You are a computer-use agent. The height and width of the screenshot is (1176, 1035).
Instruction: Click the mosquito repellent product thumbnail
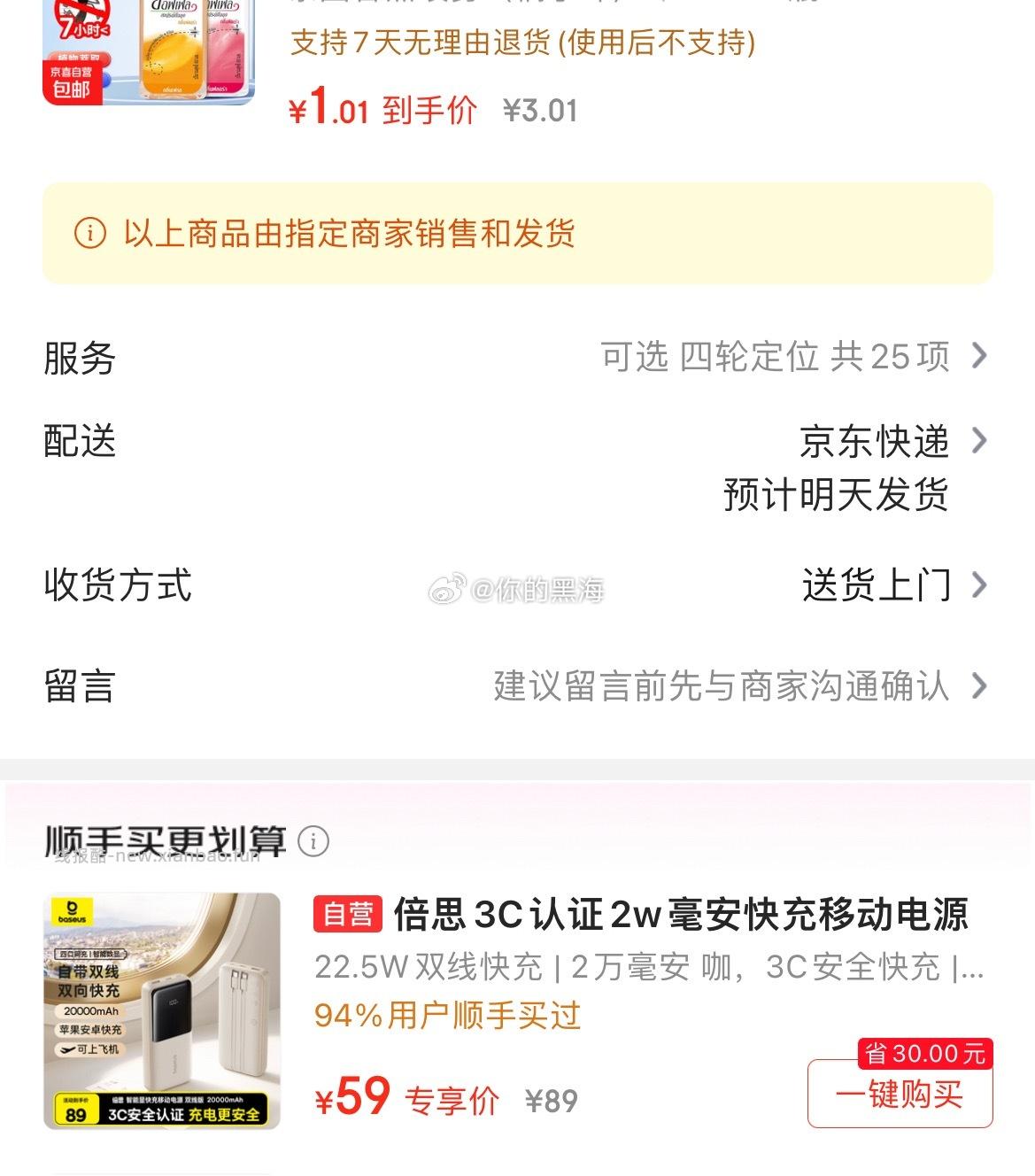151,53
